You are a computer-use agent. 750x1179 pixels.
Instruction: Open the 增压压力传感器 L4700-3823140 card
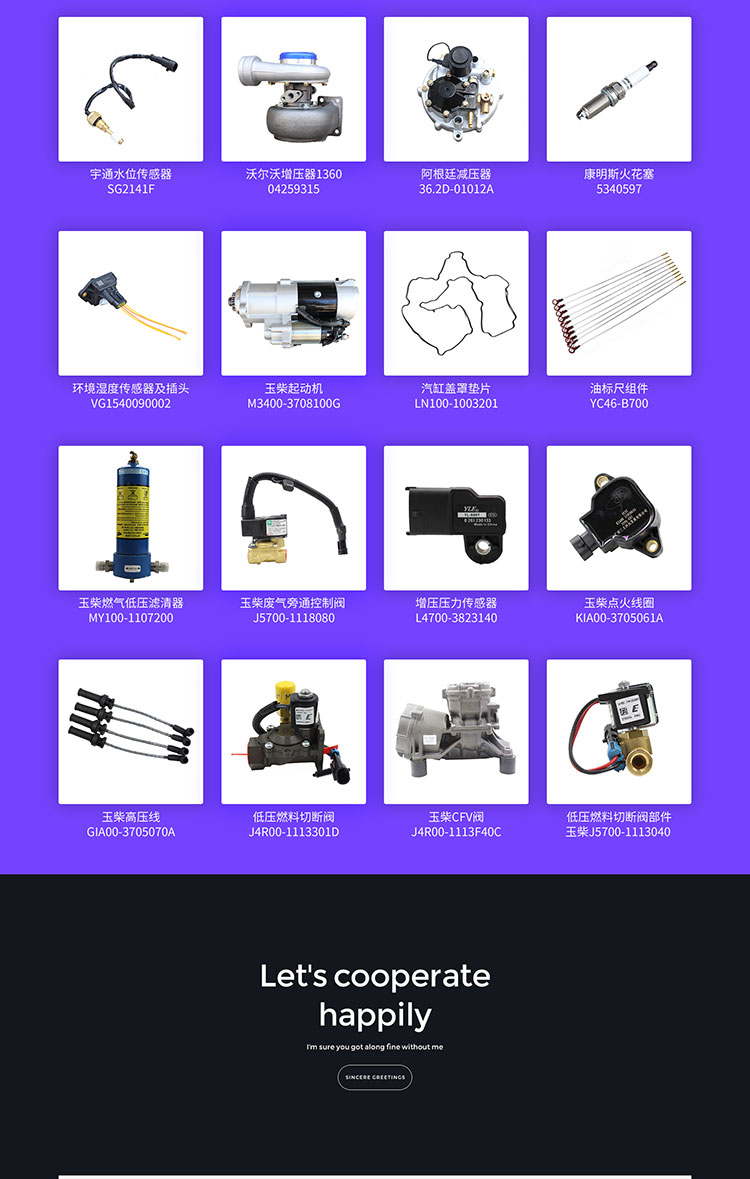456,518
